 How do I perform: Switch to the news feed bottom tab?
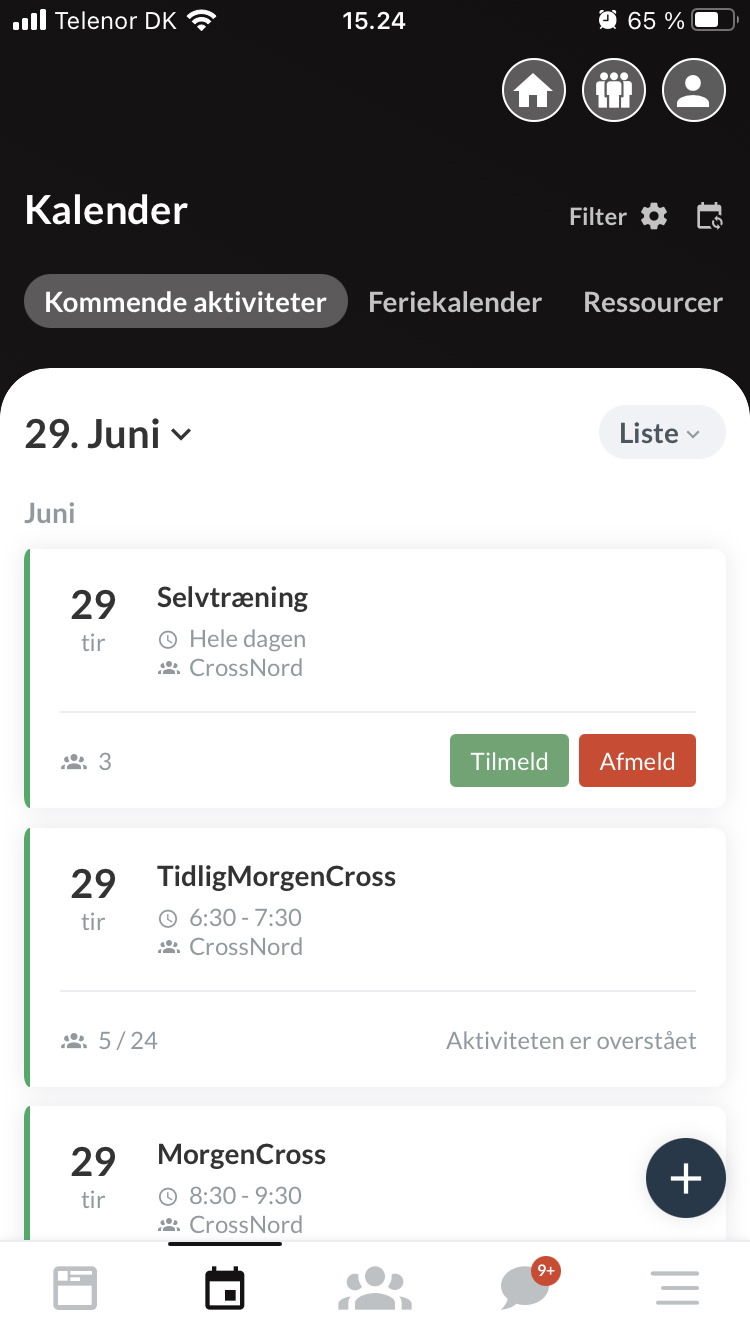click(75, 1288)
